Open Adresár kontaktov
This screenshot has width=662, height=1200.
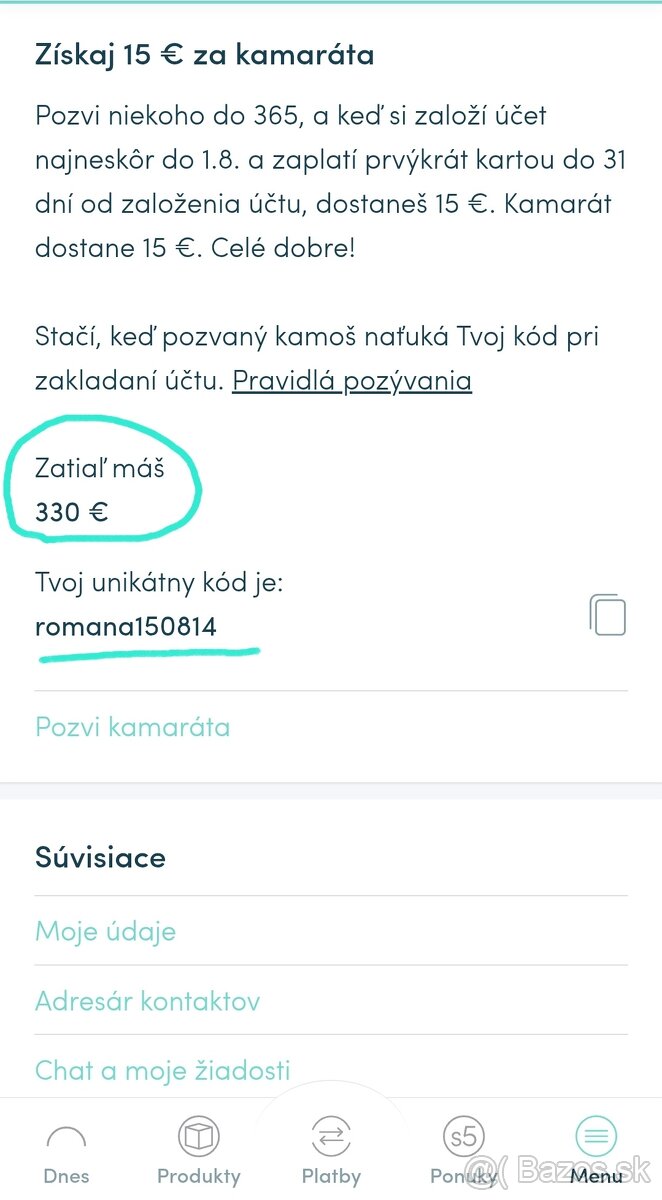[x=147, y=1001]
